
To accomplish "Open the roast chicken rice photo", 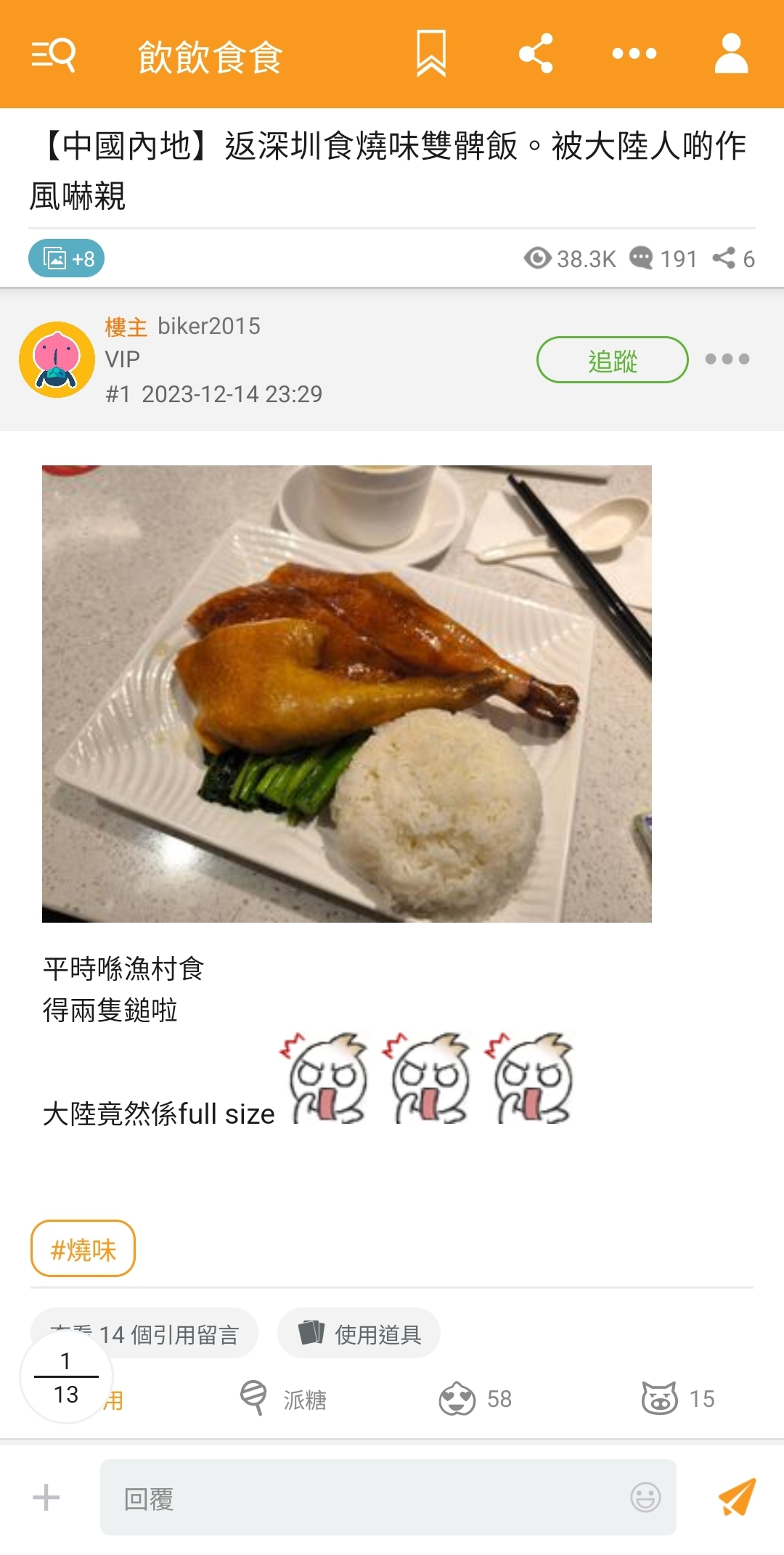I will [x=347, y=694].
